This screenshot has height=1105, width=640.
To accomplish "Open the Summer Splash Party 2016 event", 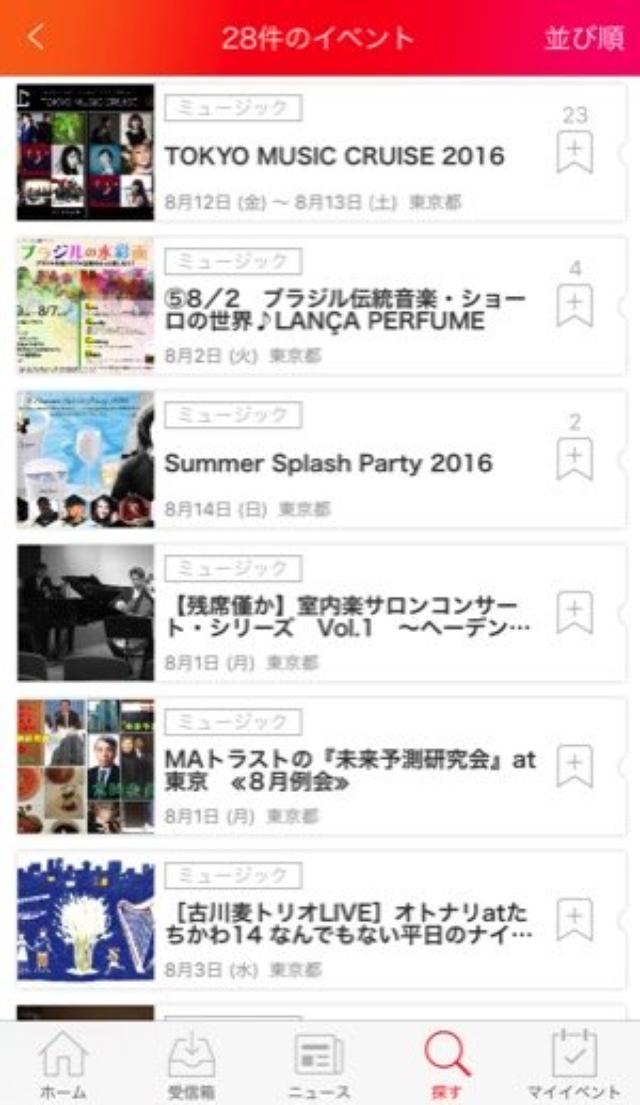I will [x=328, y=463].
